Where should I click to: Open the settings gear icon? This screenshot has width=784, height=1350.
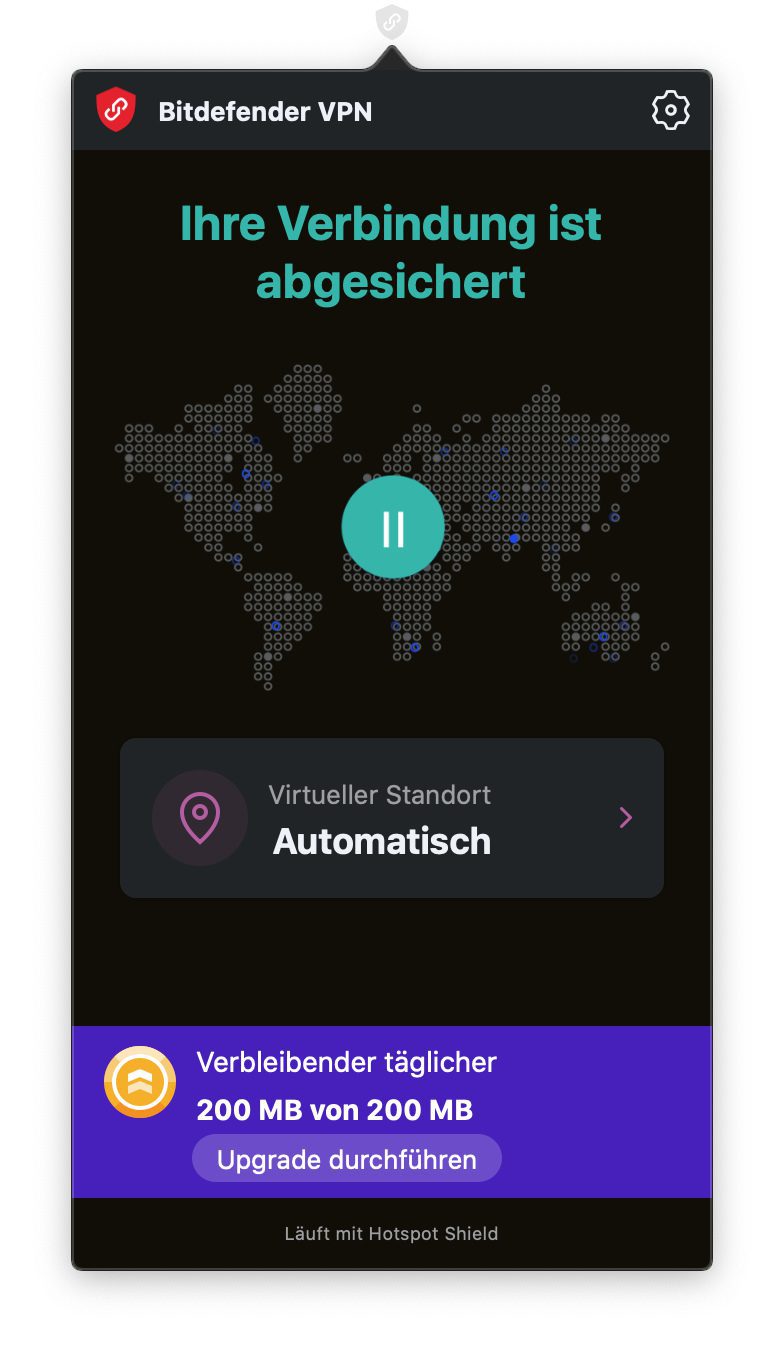(671, 110)
